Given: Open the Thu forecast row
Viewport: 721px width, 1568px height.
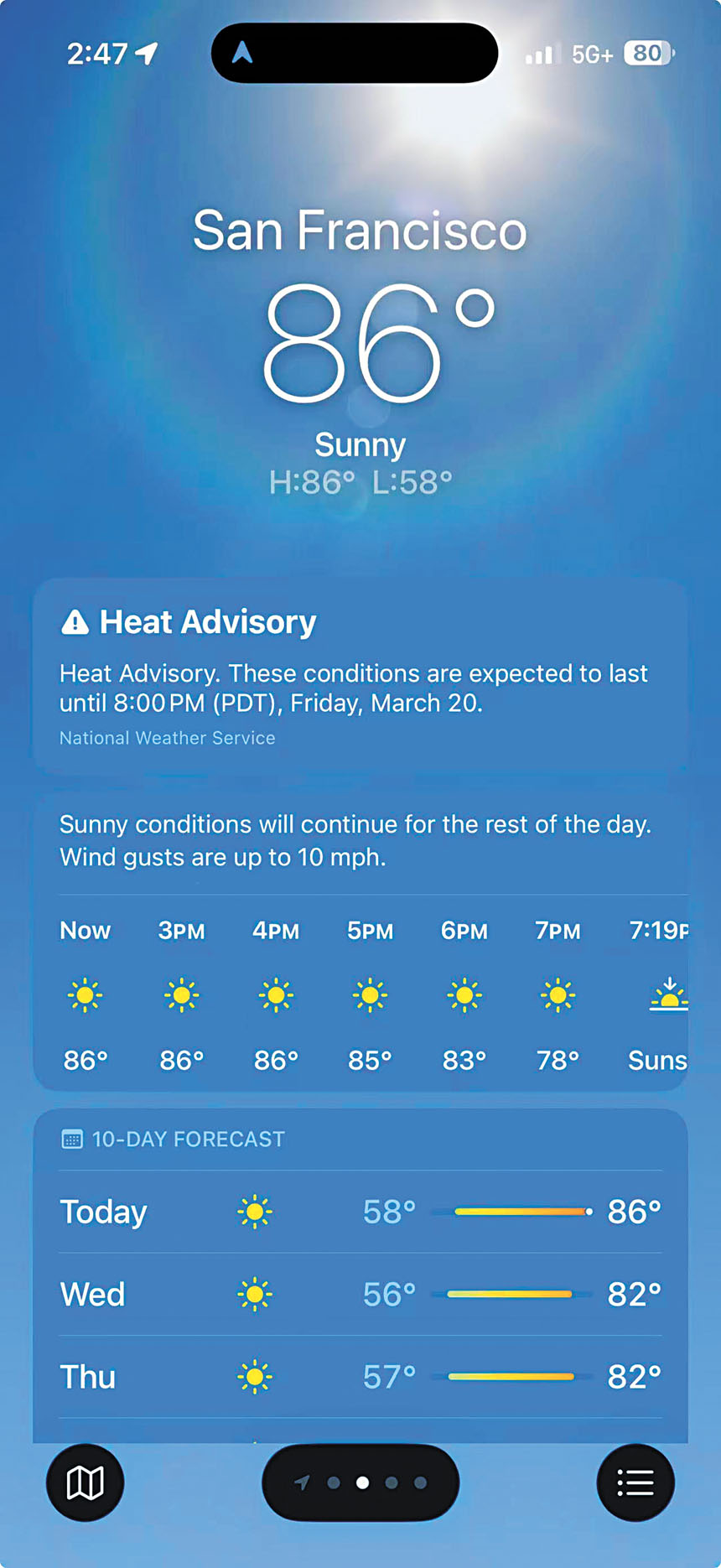Looking at the screenshot, I should pyautogui.click(x=360, y=1377).
